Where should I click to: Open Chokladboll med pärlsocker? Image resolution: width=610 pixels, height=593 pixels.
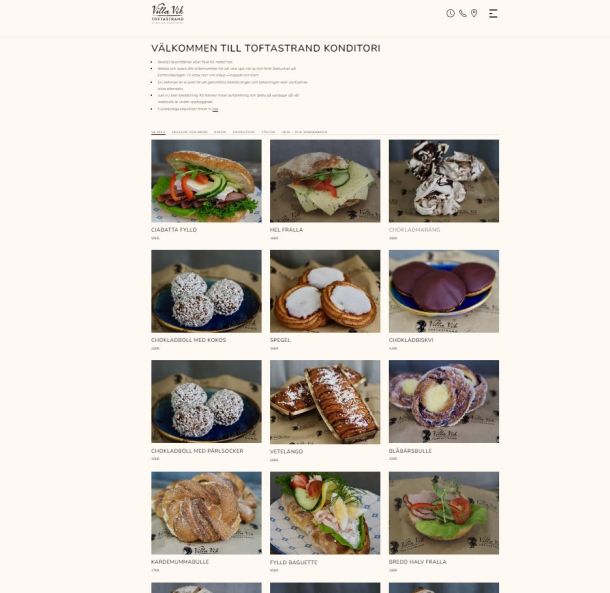pos(206,402)
